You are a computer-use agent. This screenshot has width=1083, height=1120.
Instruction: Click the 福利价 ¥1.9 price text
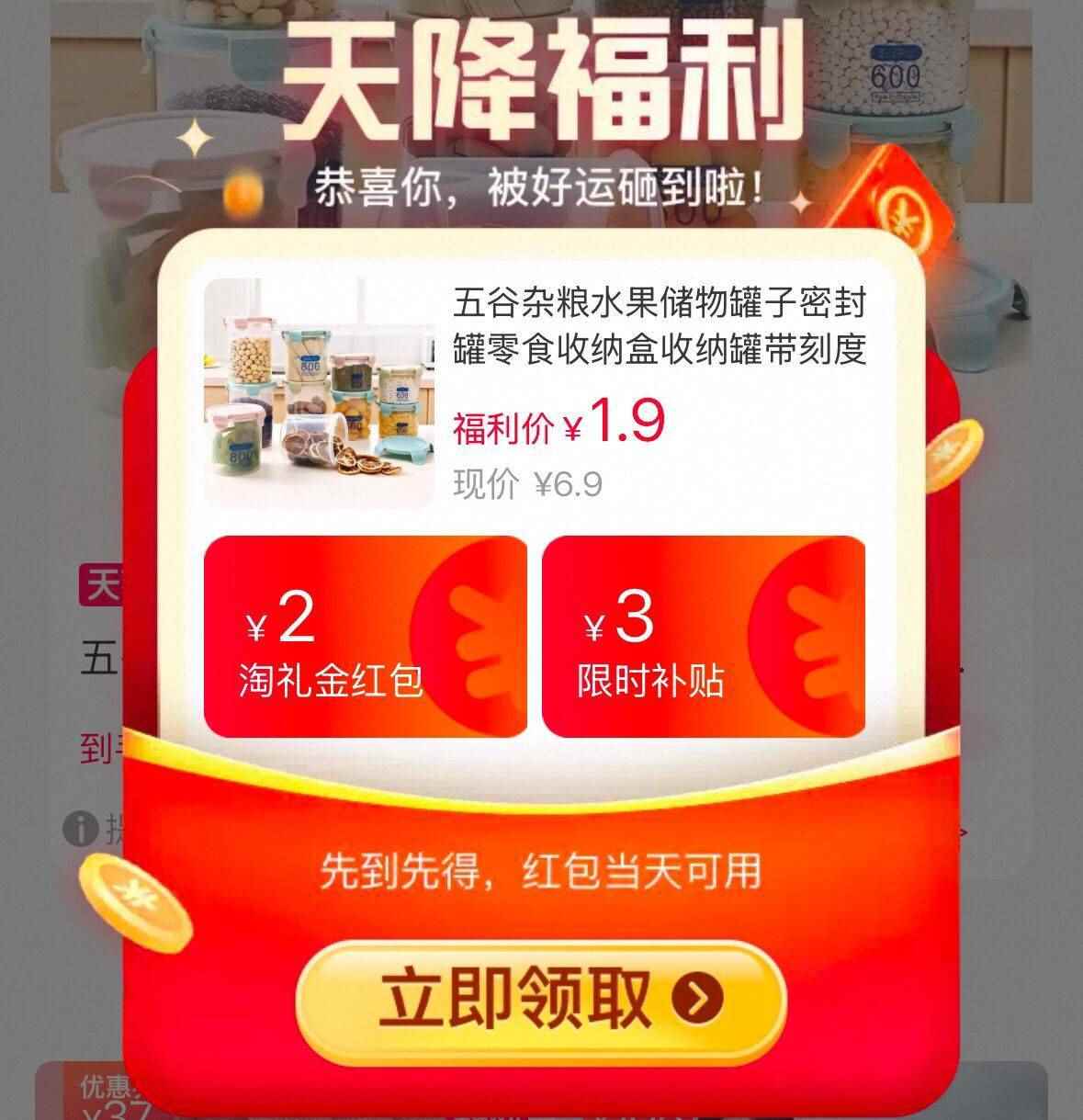point(560,424)
